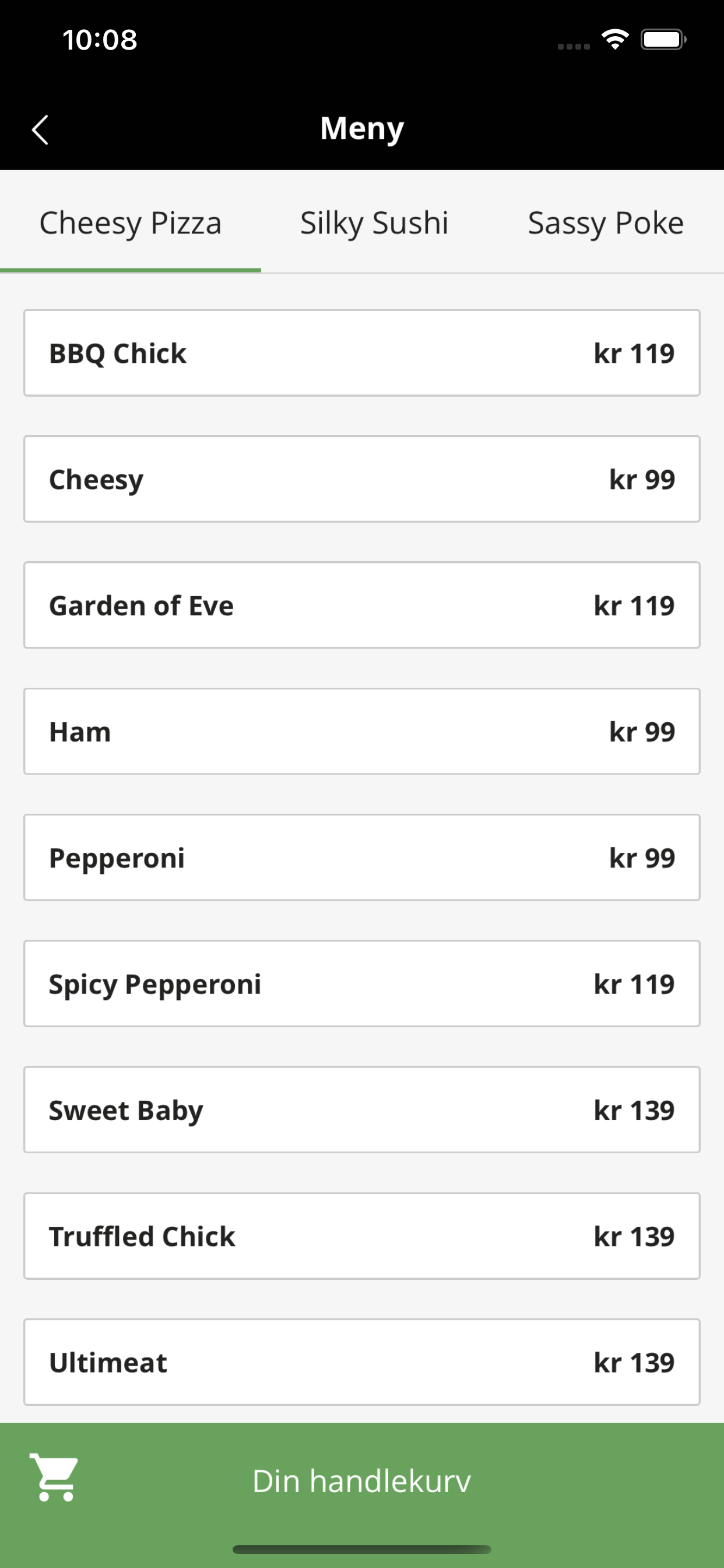724x1568 pixels.
Task: Pick the Sweet Baby pizza
Action: (362, 1109)
